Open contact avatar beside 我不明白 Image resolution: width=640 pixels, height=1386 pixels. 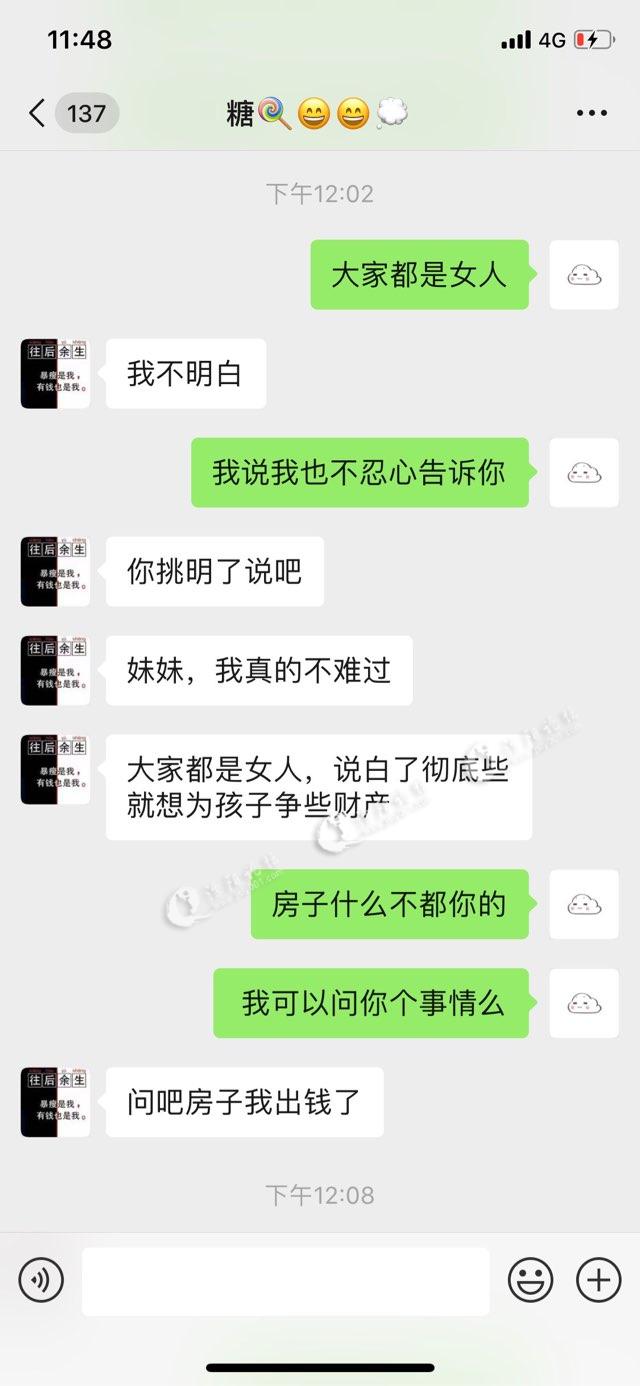55,374
